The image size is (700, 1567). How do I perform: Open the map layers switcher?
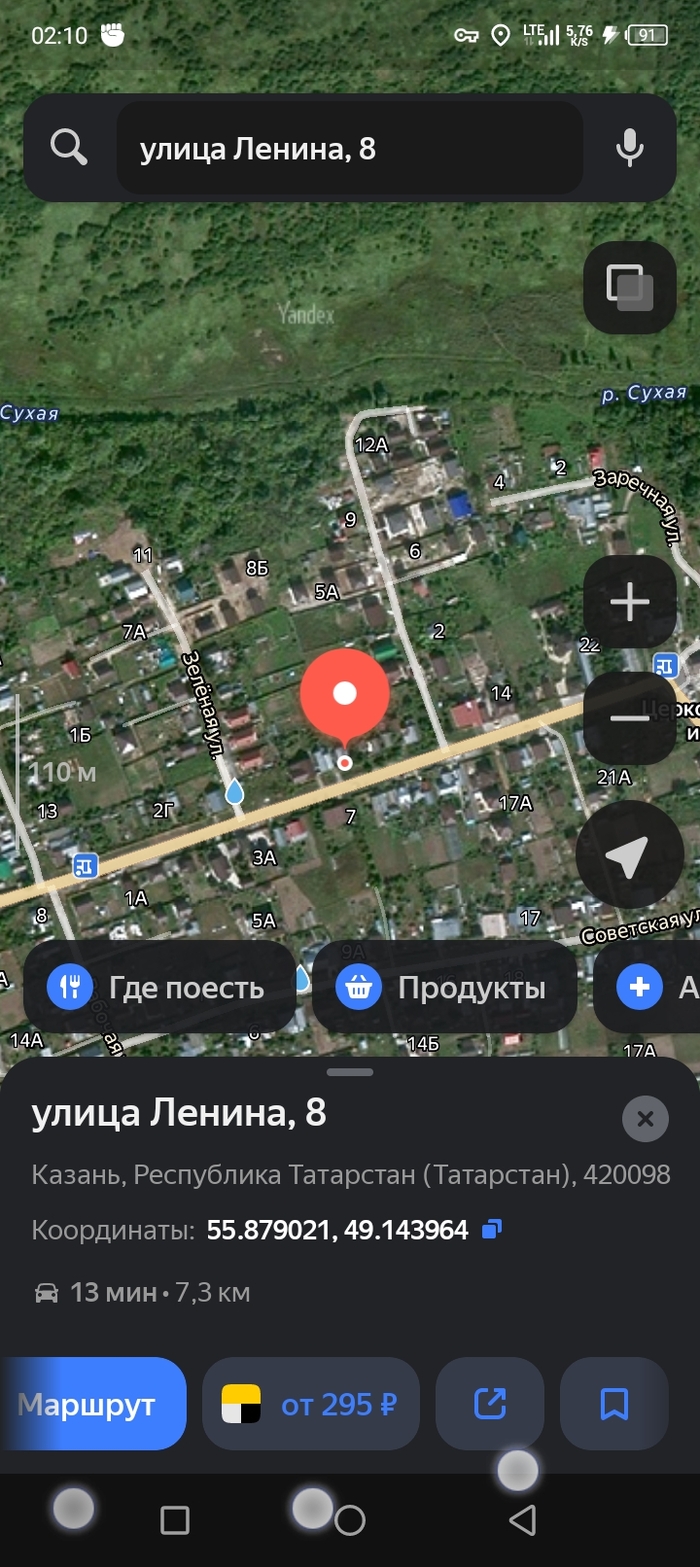[629, 287]
